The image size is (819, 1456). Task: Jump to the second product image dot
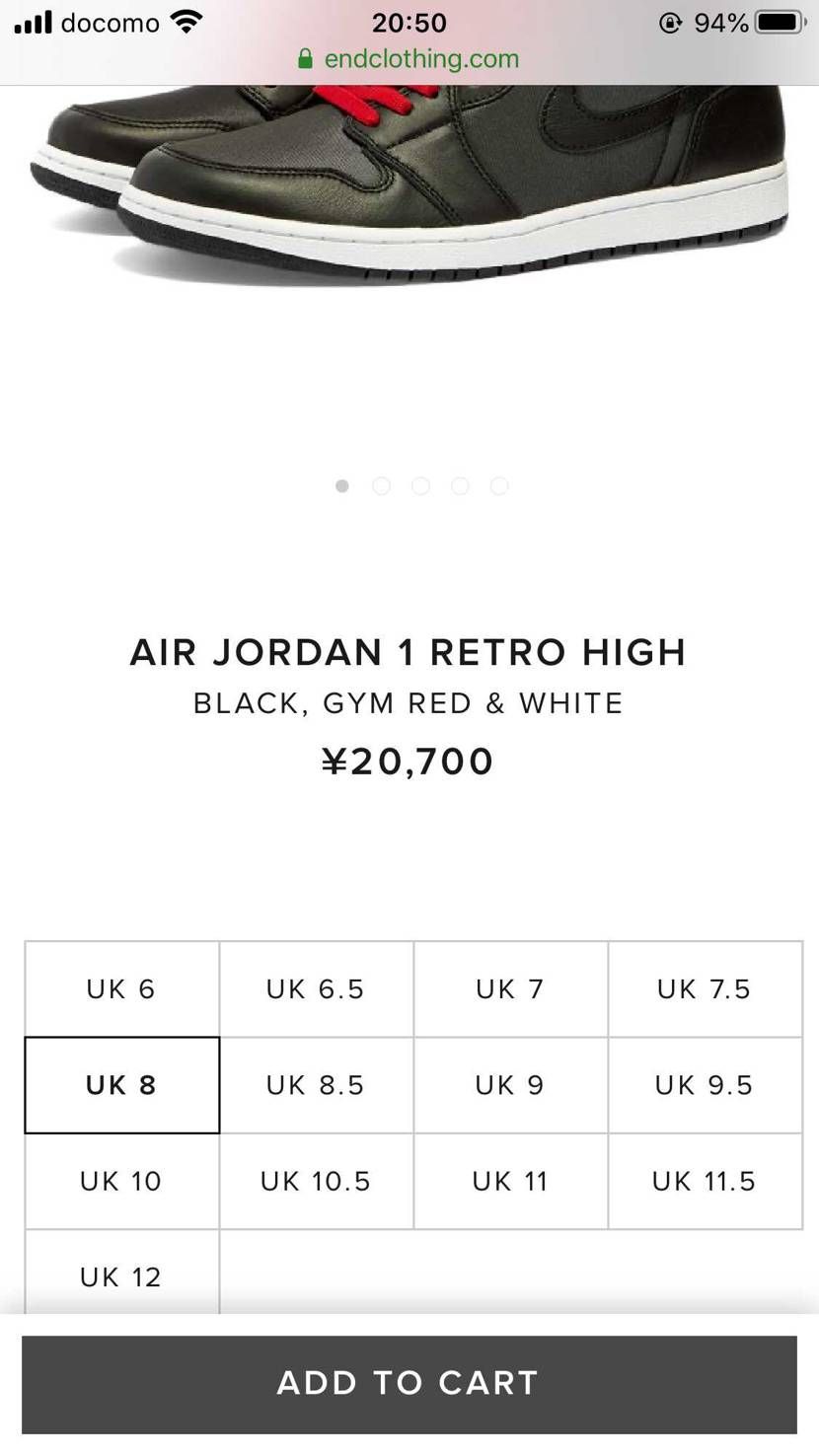(381, 485)
